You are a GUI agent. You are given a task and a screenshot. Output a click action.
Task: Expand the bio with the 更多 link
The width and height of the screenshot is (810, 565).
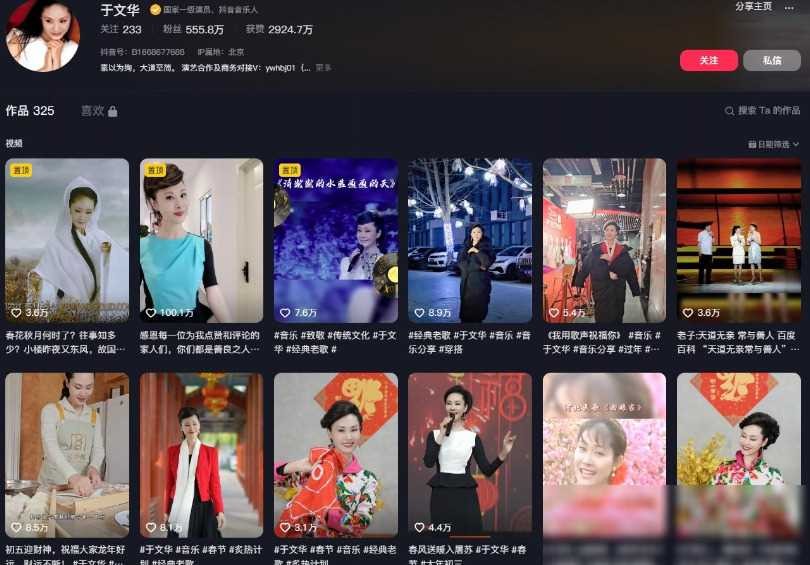click(323, 68)
